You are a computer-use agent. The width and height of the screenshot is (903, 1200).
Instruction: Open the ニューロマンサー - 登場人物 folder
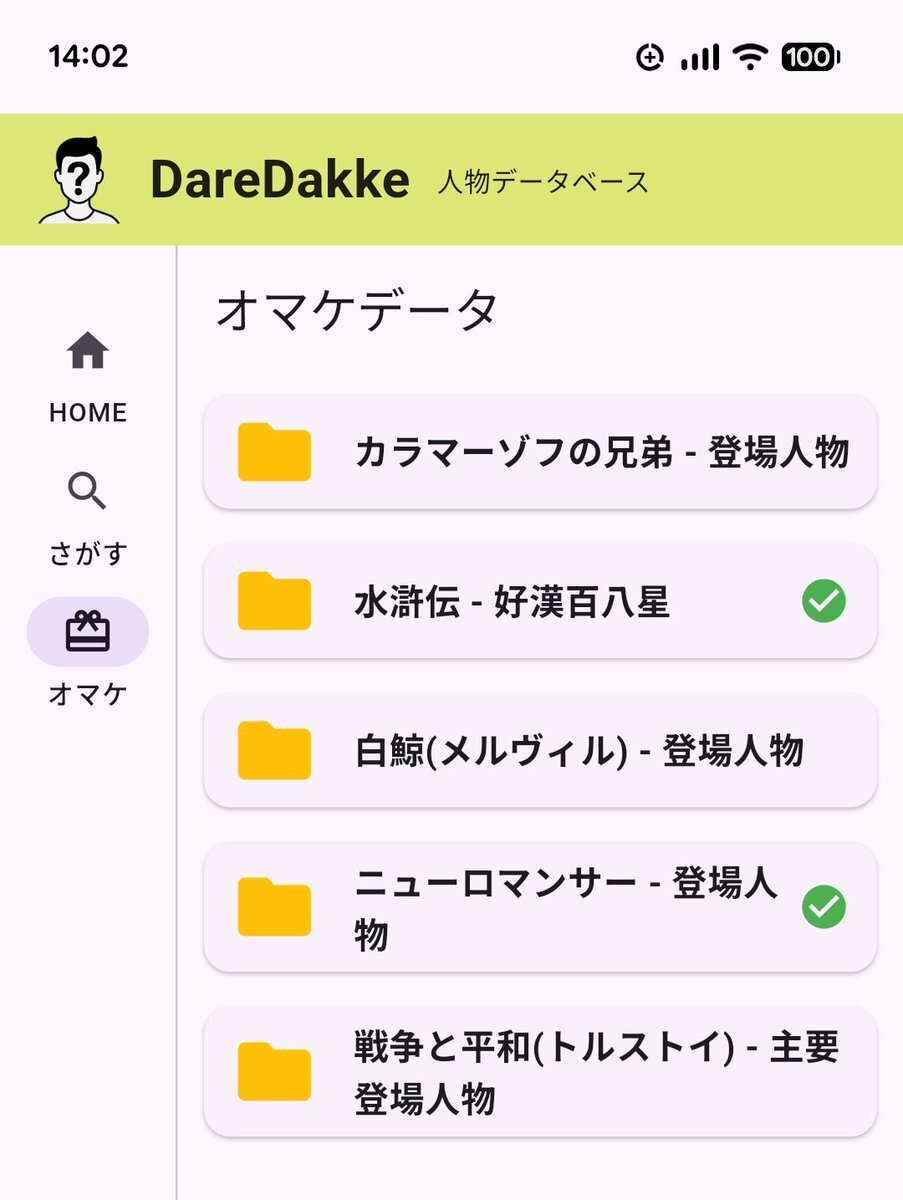(x=540, y=907)
